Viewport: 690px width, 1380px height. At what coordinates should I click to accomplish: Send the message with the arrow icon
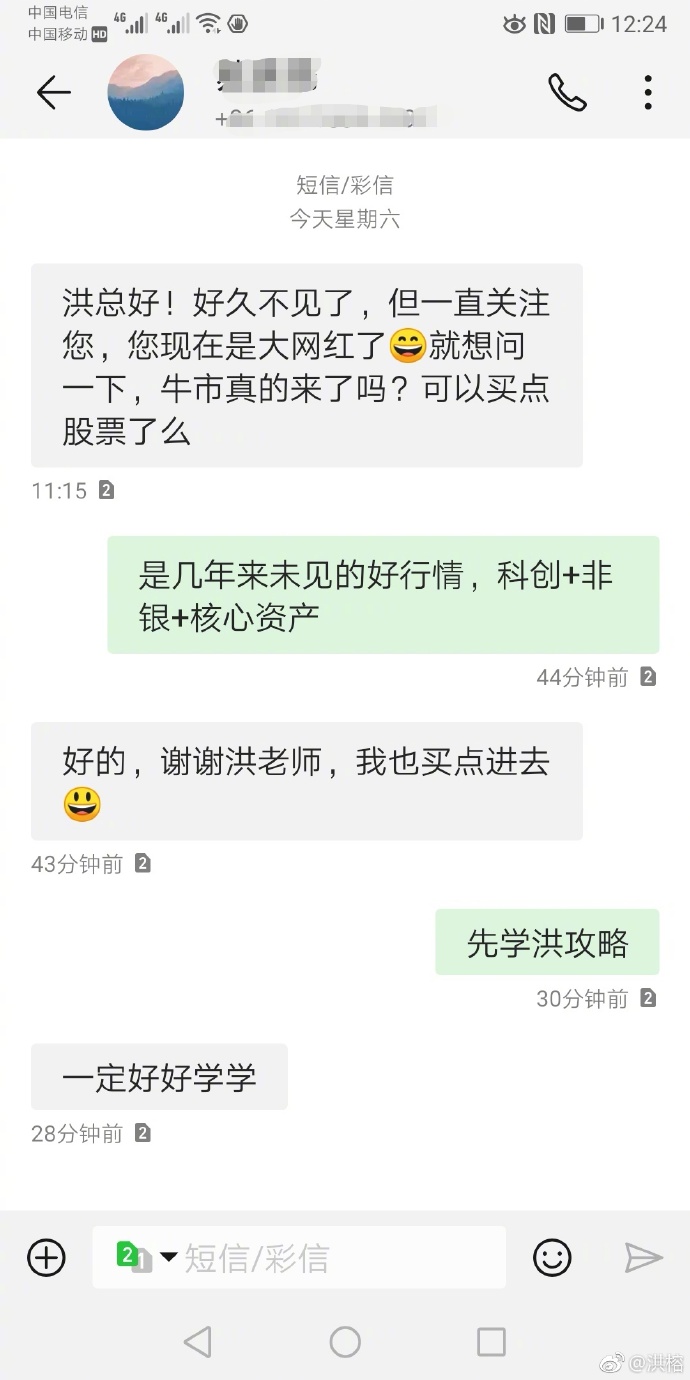644,1258
